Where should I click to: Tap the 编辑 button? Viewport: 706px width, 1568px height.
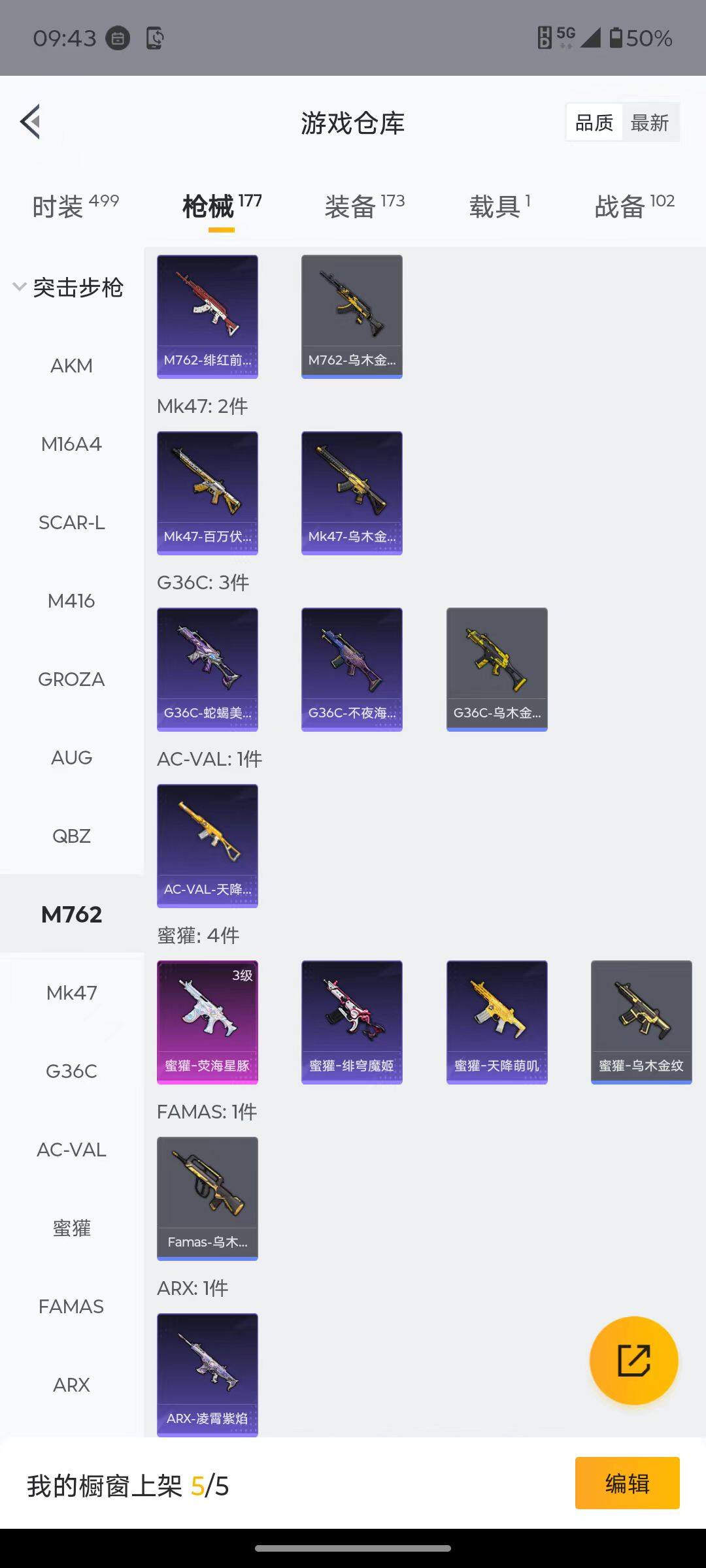(627, 1483)
